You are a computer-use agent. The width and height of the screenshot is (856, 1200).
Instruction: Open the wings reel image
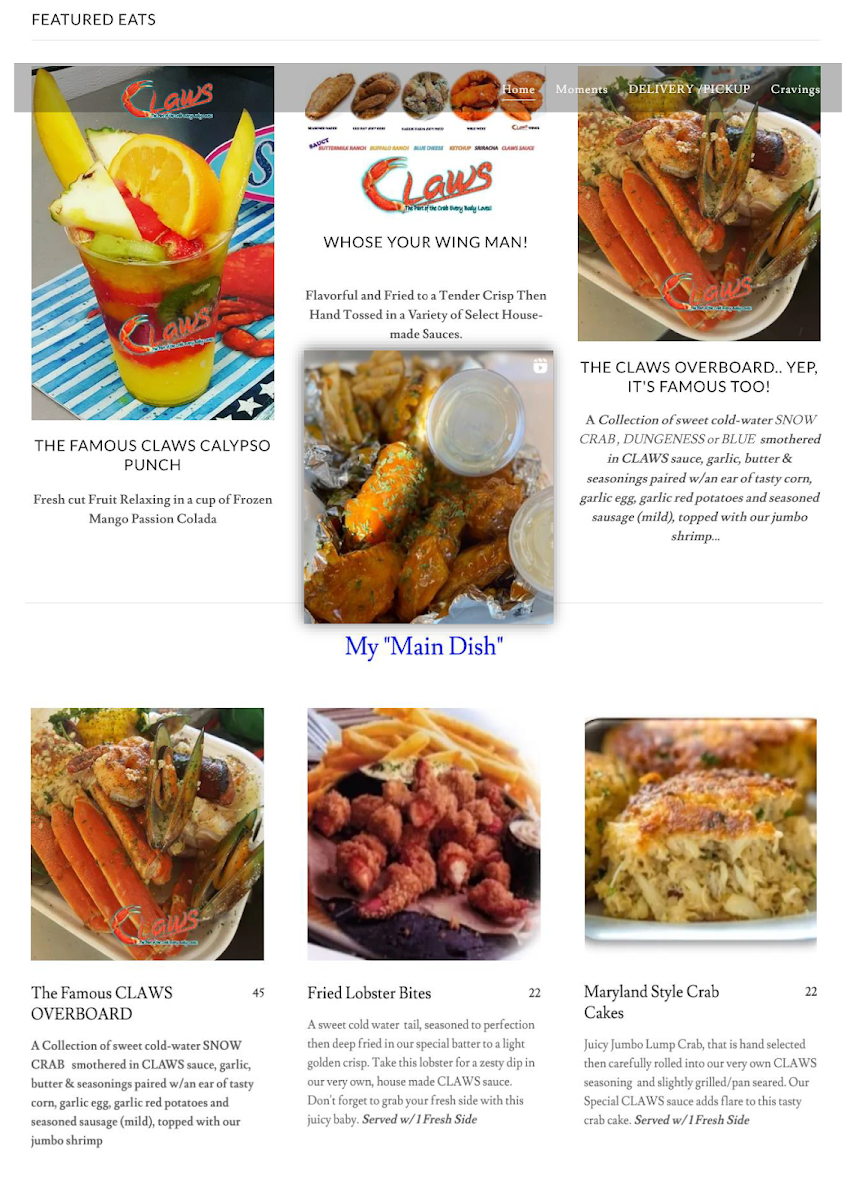click(x=428, y=486)
